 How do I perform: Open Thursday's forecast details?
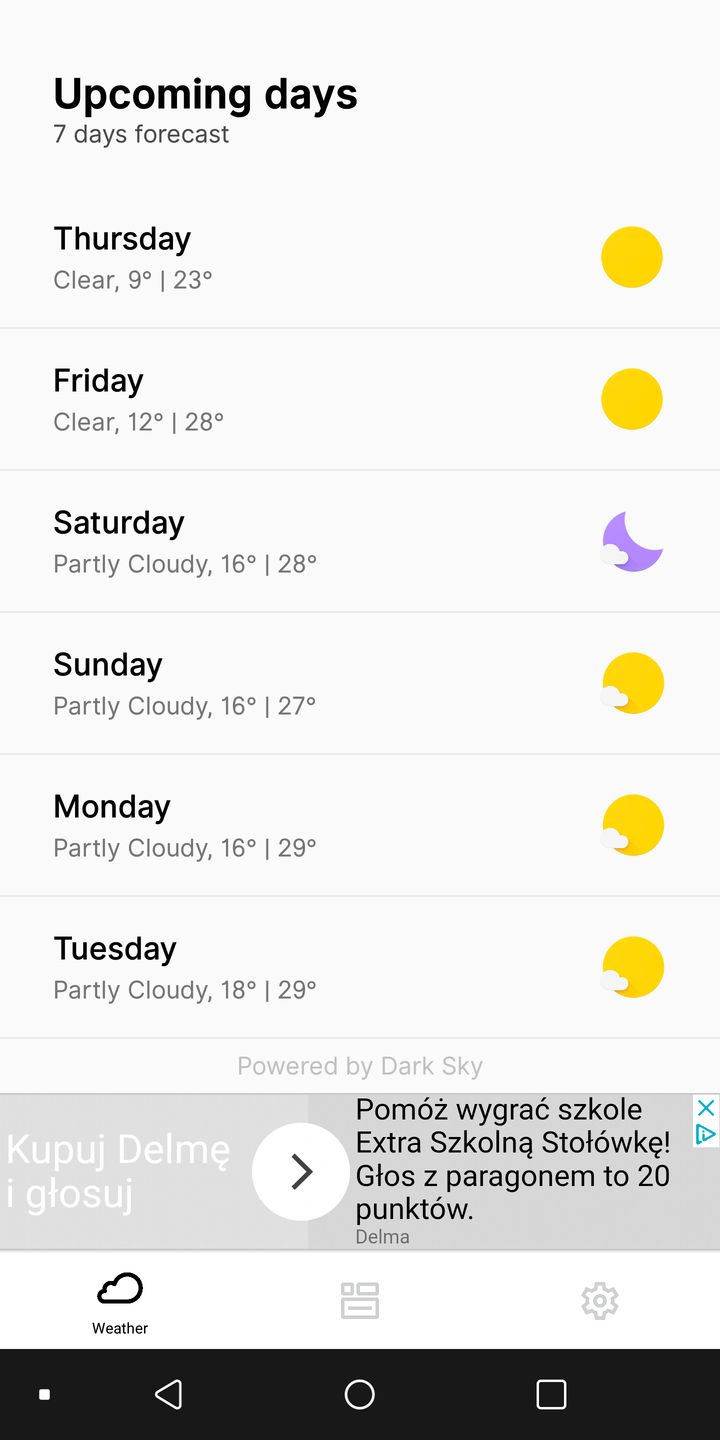coord(360,258)
